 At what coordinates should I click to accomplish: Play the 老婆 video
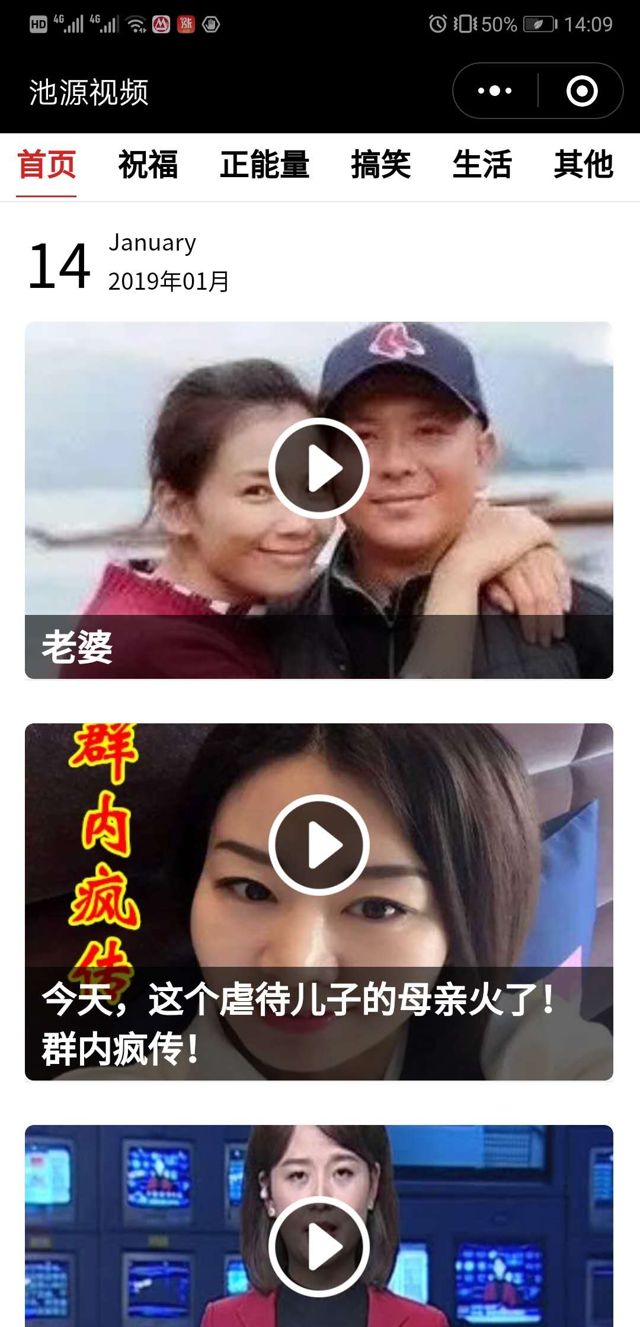(319, 469)
